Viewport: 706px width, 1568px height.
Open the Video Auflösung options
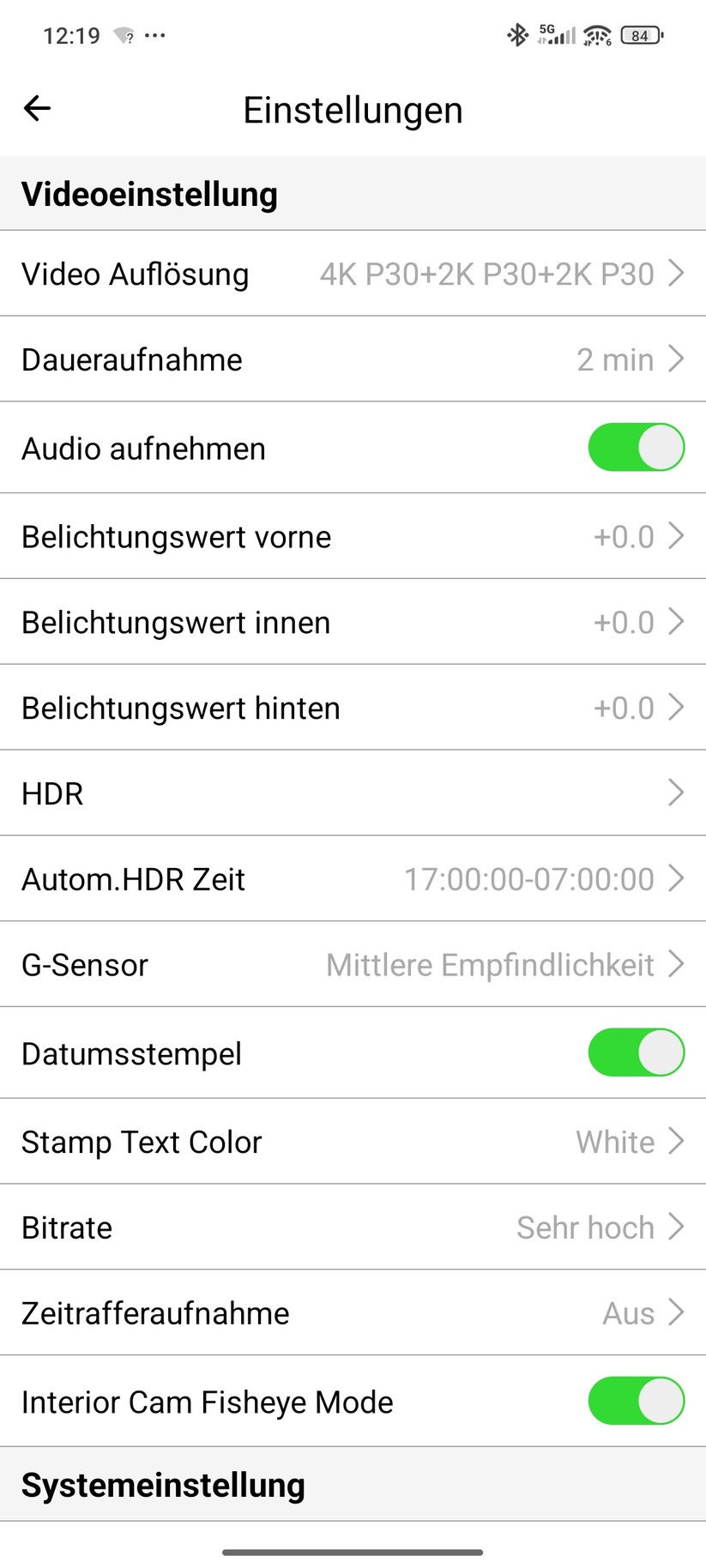pos(353,274)
